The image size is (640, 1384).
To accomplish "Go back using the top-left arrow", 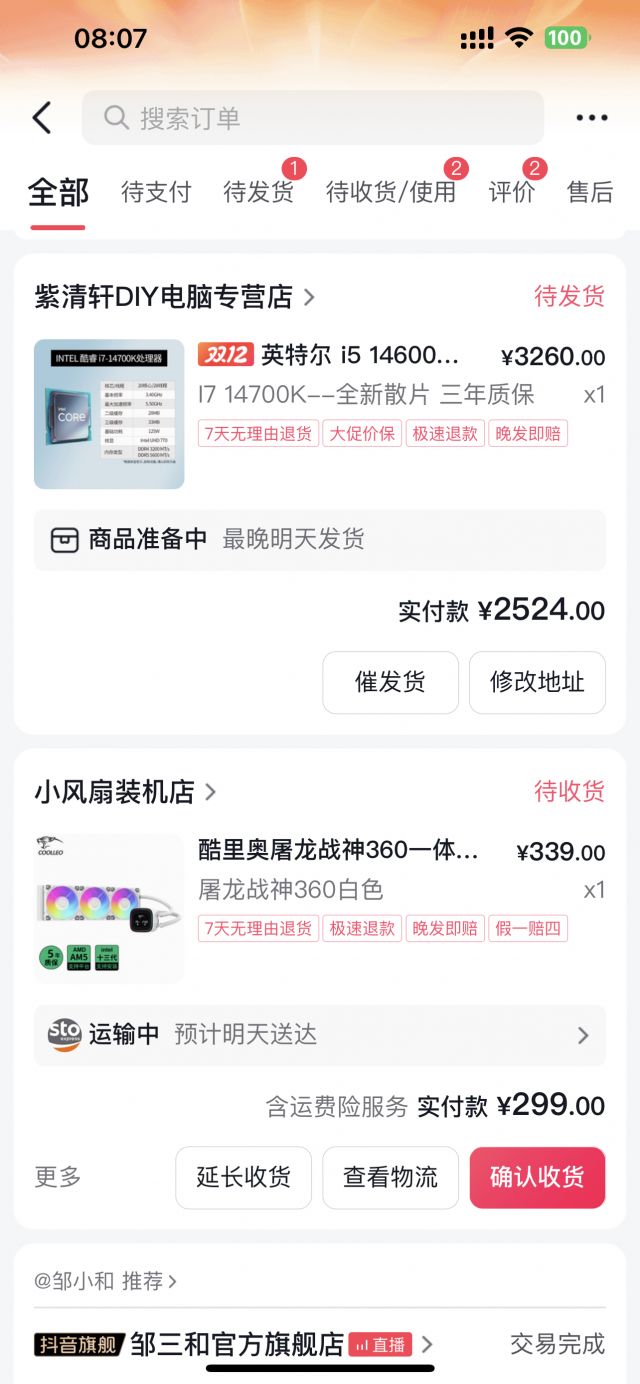I will (42, 118).
